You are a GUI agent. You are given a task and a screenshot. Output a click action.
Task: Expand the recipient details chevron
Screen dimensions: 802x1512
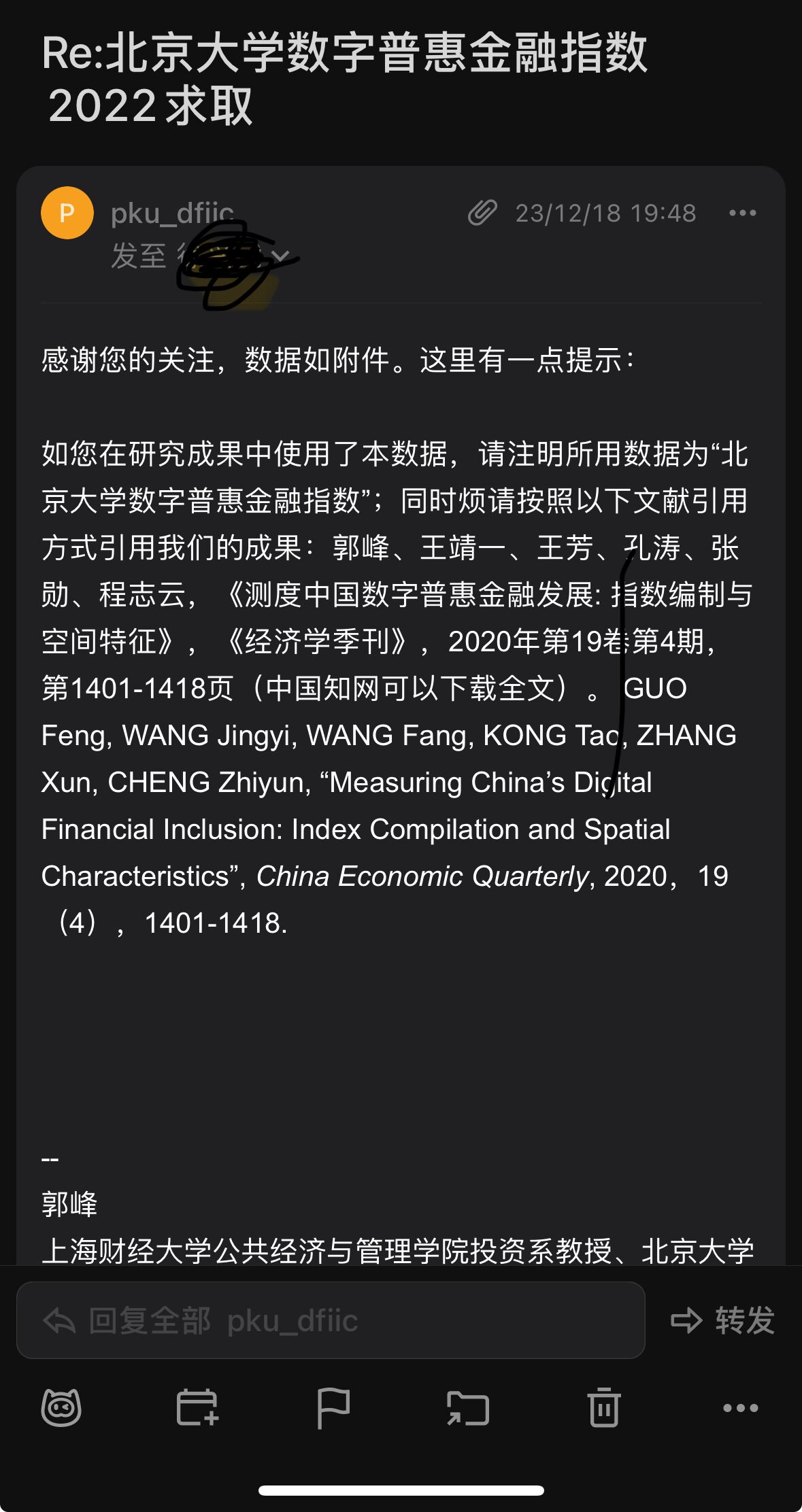pos(280,256)
